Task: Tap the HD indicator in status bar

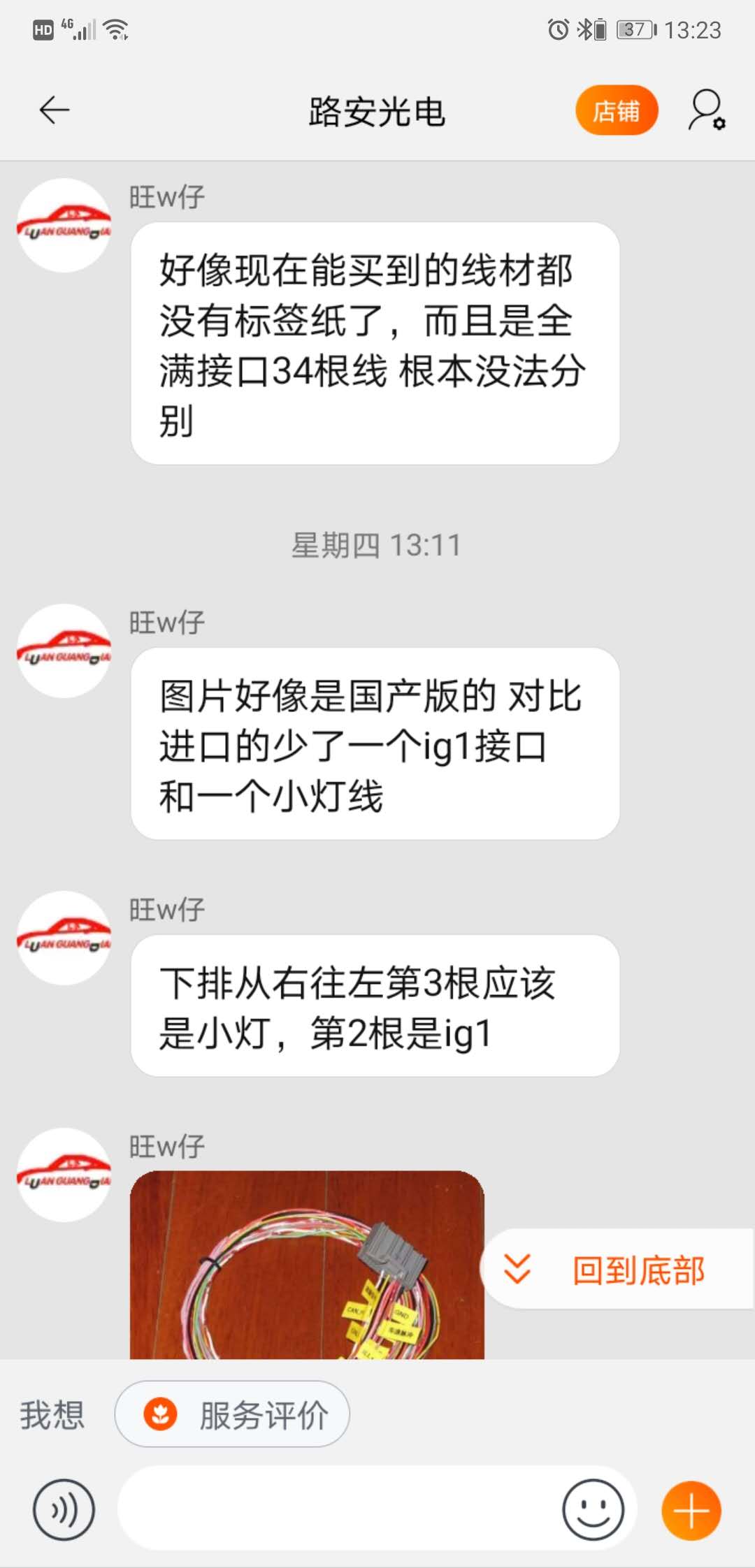Action: pyautogui.click(x=42, y=29)
